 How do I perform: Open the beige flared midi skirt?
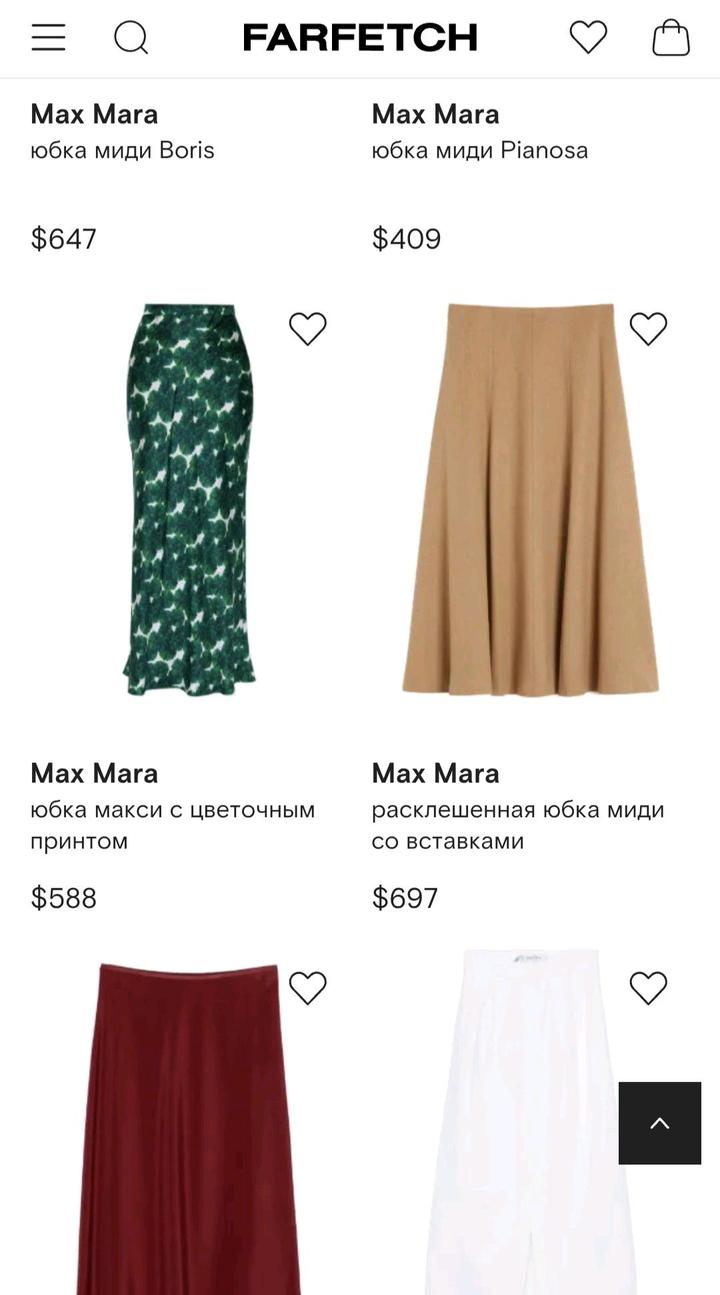530,500
